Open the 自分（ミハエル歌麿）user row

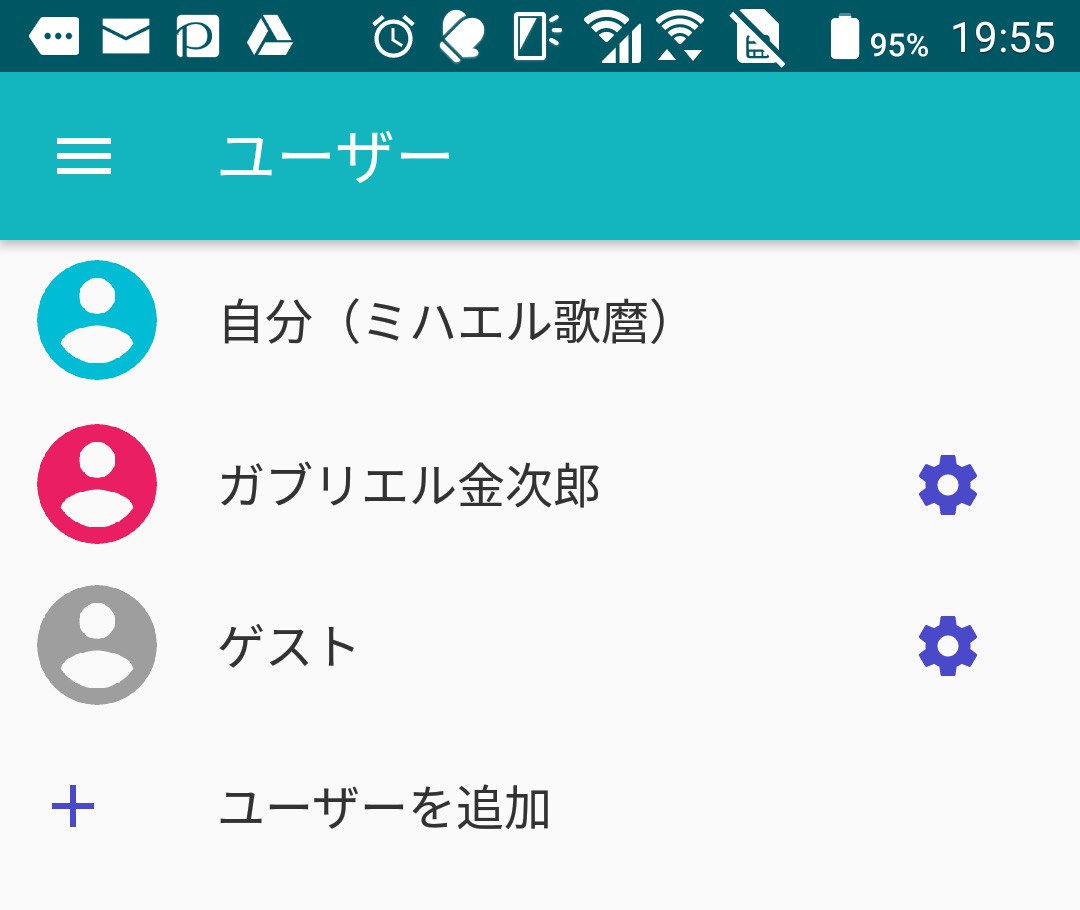point(443,322)
